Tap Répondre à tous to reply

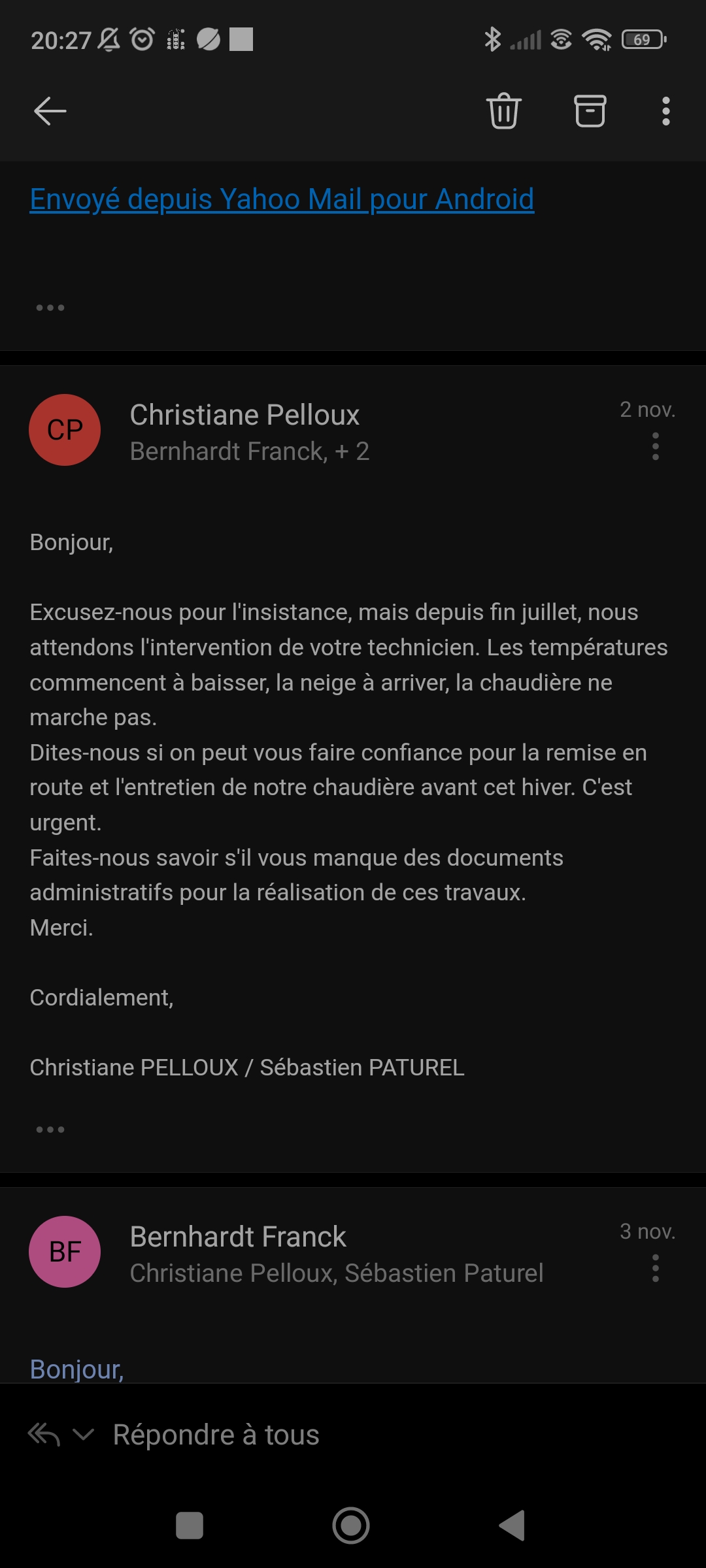click(x=216, y=1435)
